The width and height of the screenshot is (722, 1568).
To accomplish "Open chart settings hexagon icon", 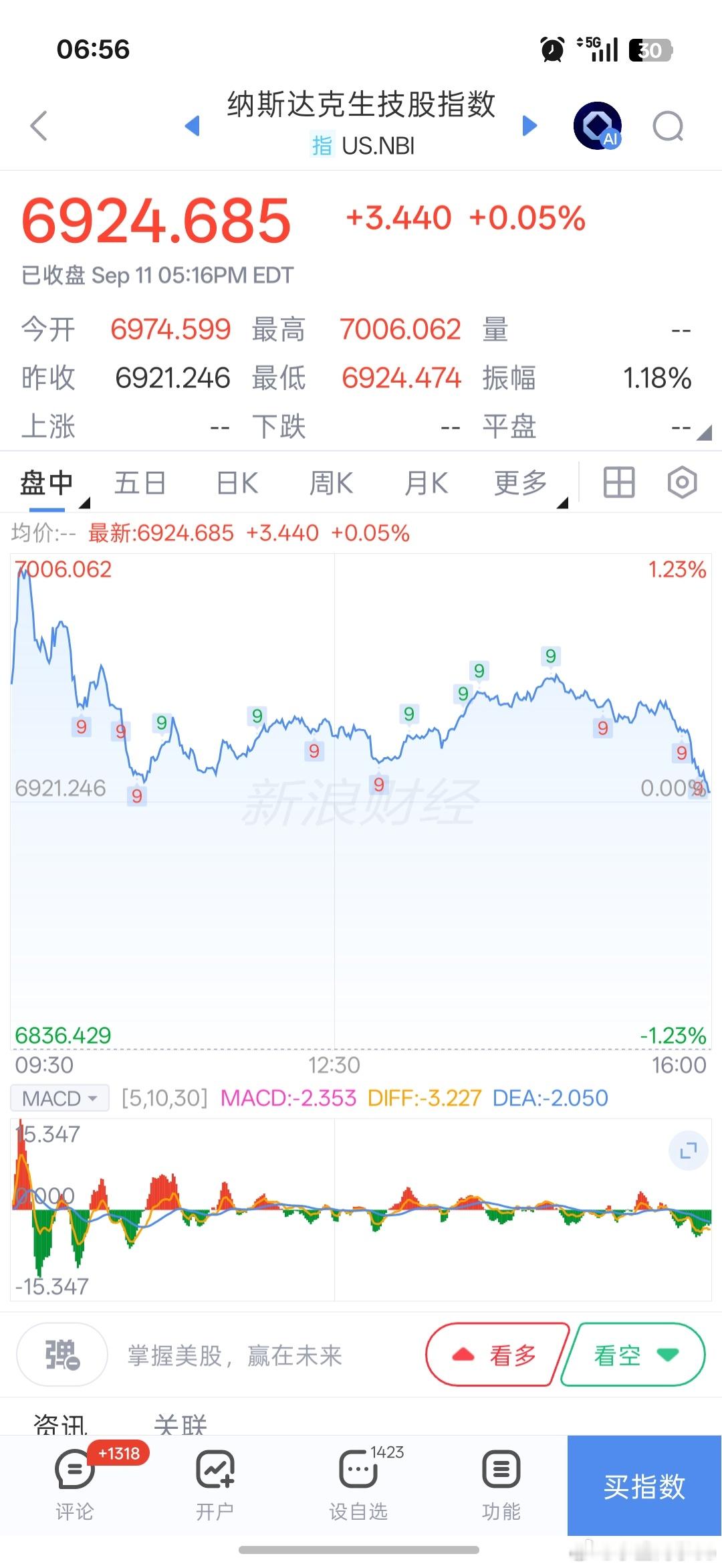I will 683,482.
